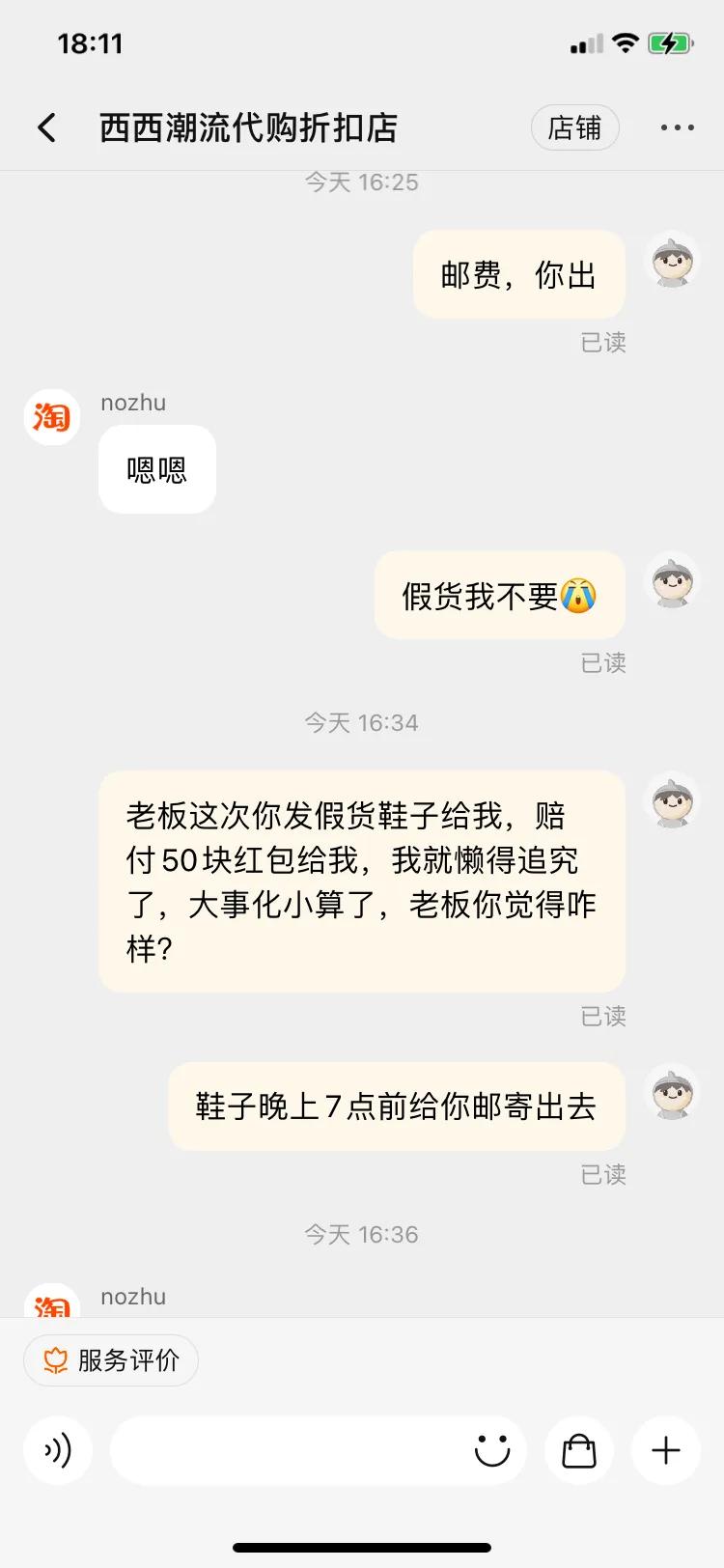Screen dimensions: 724x1568
Task: Select the shopping bag icon near input field
Action: click(x=578, y=1450)
